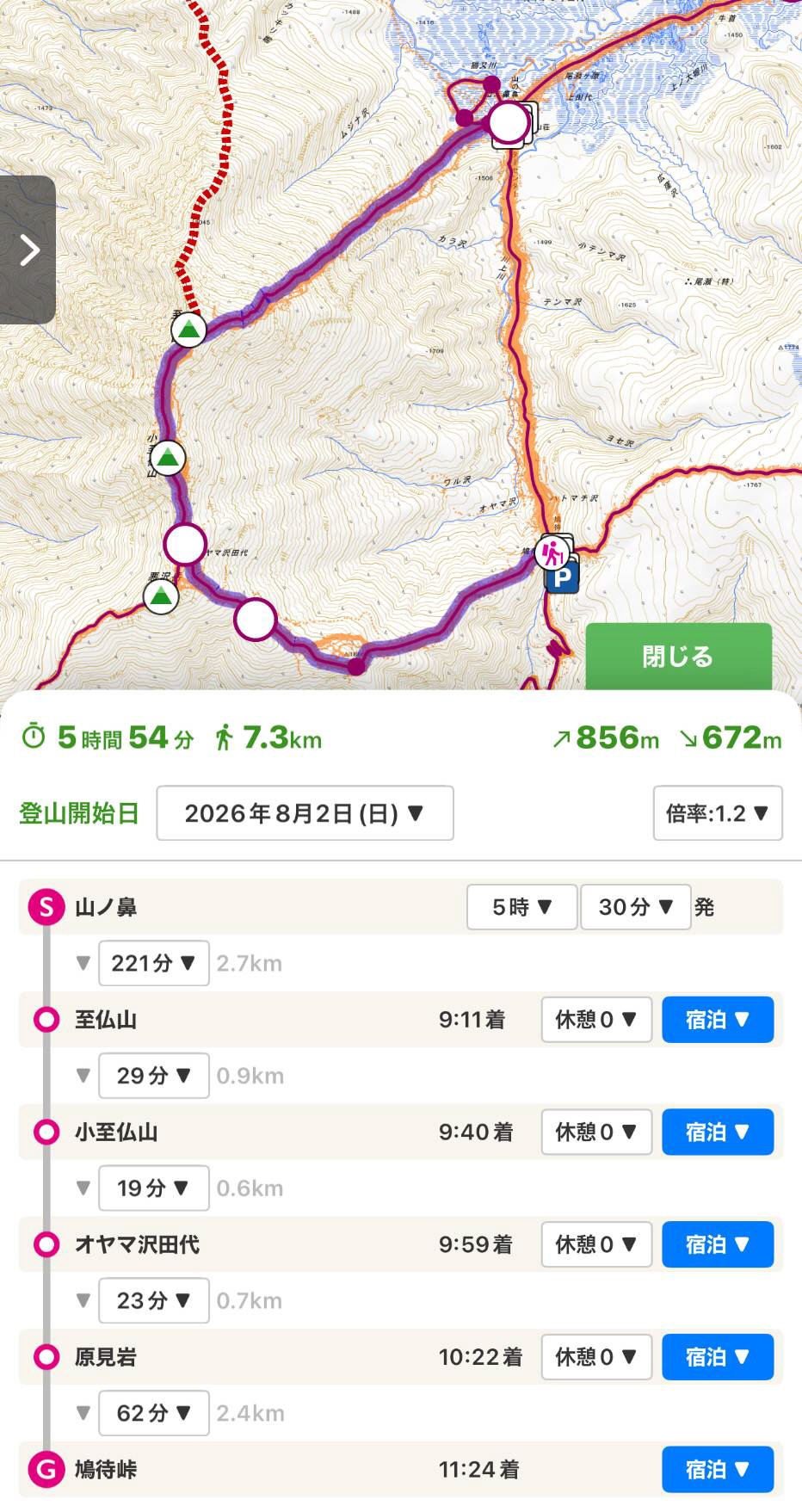Change the 19分 segment time

click(153, 1188)
